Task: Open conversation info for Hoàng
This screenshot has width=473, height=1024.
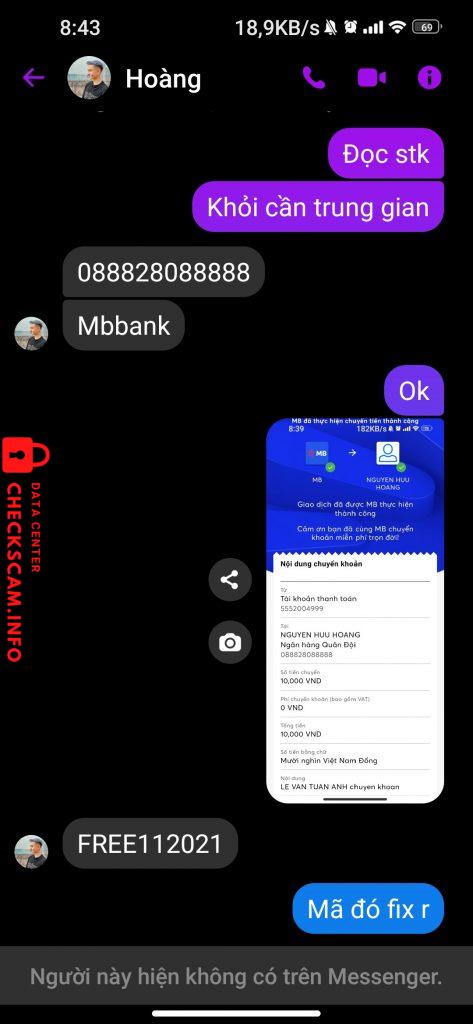Action: coord(429,78)
